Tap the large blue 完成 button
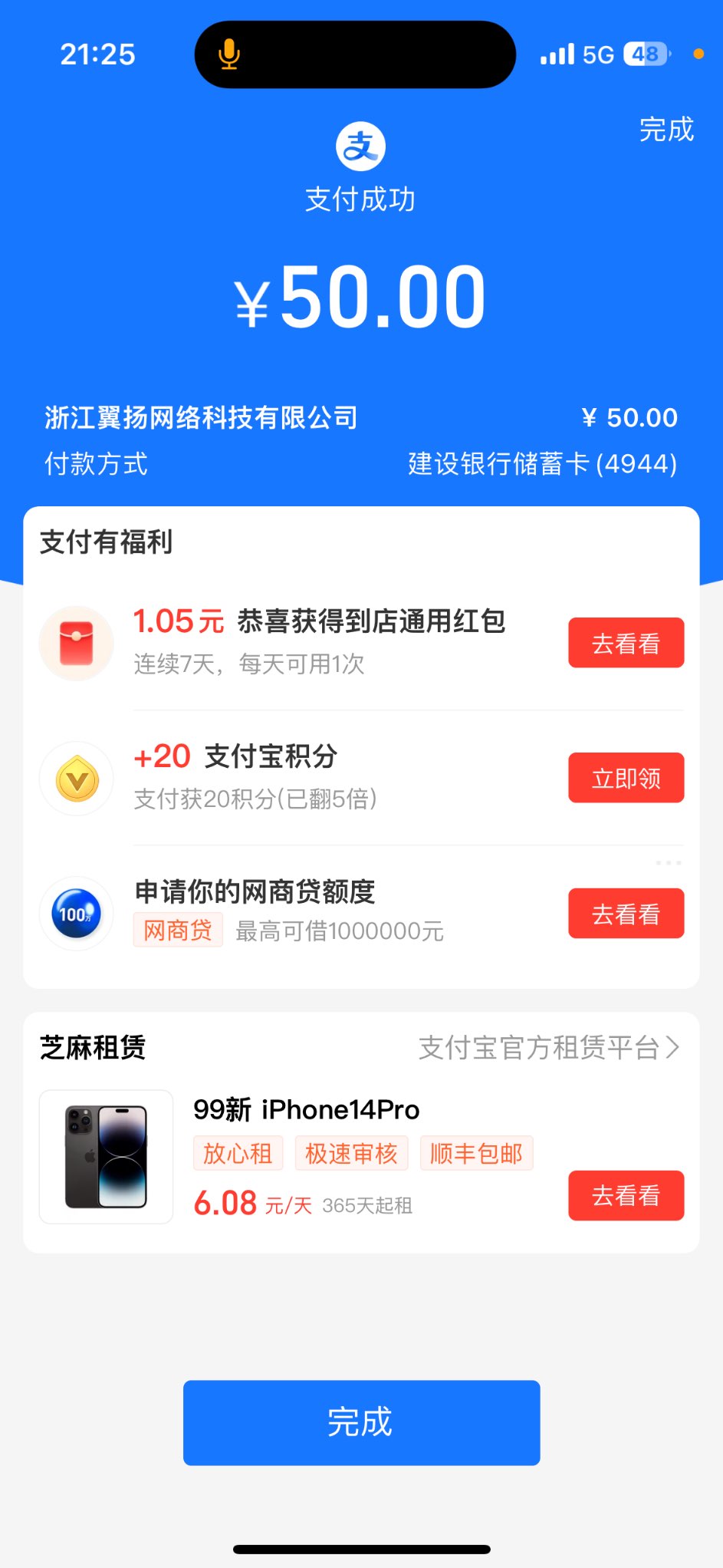The width and height of the screenshot is (723, 1568). click(x=361, y=1422)
